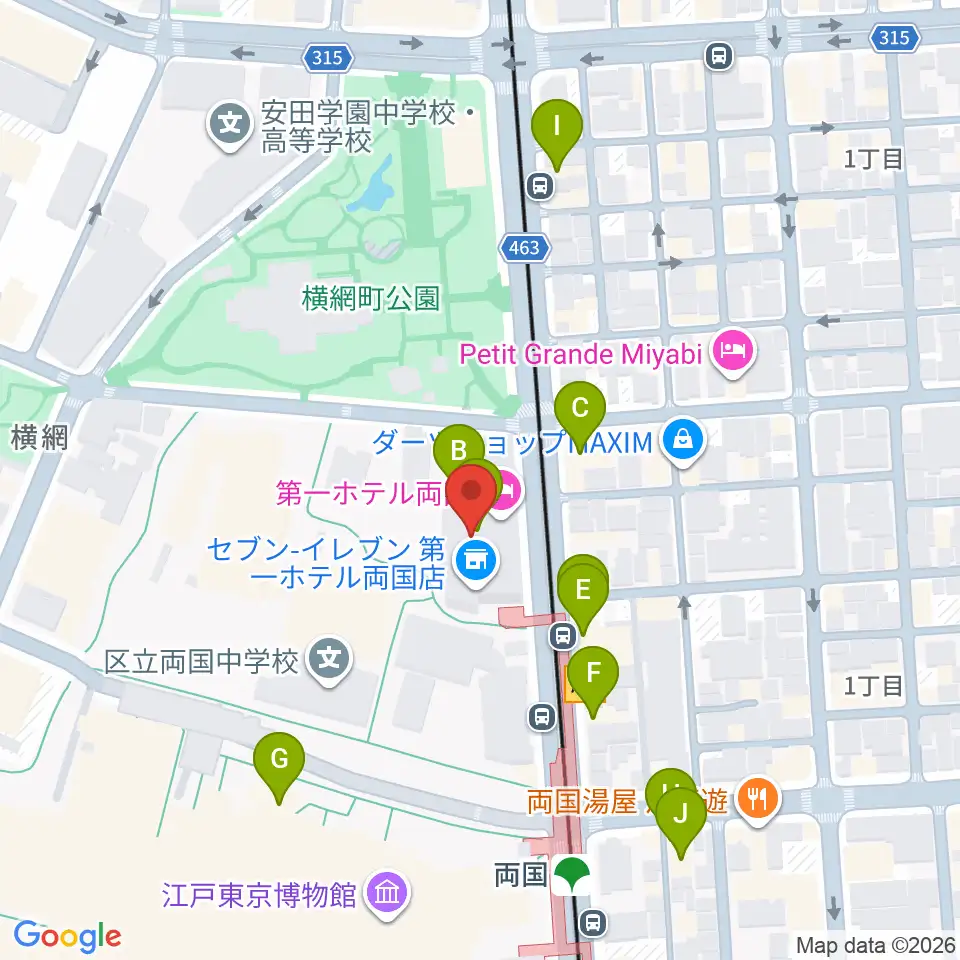Tap green marker B
Viewport: 960px width, 960px height.
[459, 450]
